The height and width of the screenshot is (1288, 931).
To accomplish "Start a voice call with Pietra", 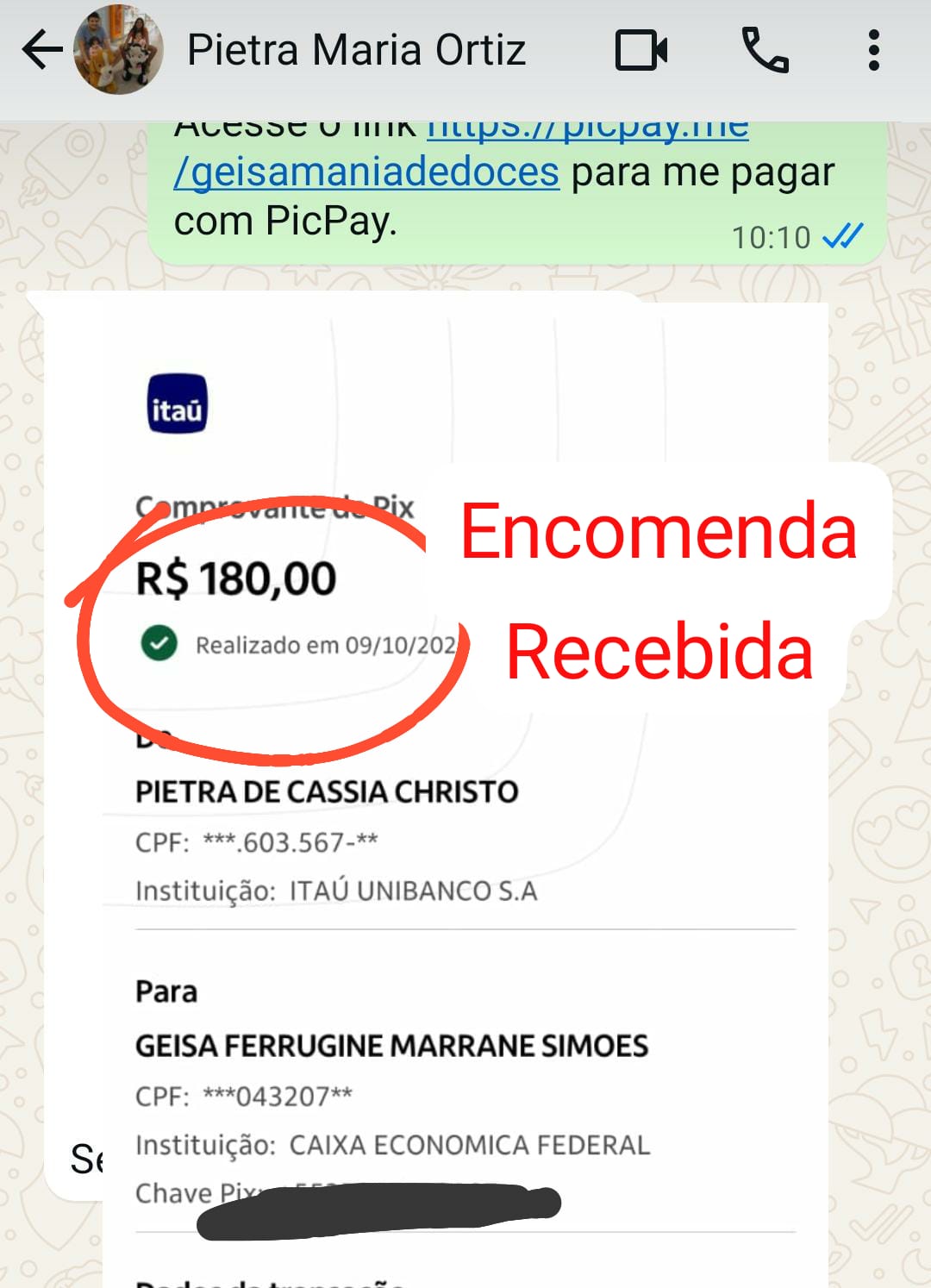I will coord(765,50).
